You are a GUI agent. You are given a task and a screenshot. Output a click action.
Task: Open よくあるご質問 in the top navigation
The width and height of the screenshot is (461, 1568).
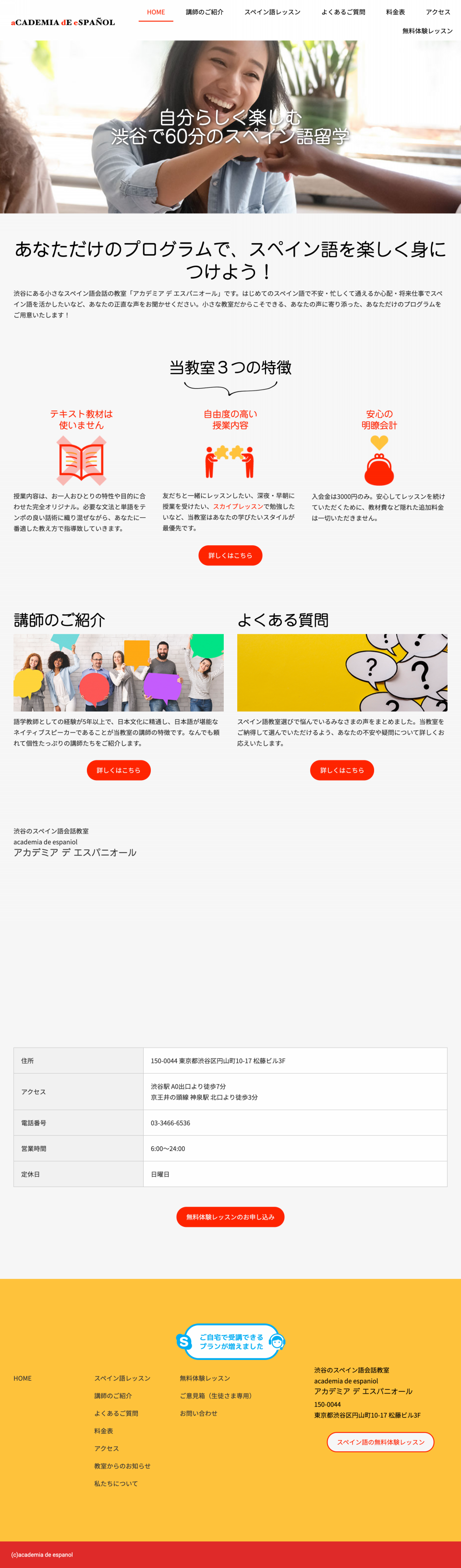(343, 12)
